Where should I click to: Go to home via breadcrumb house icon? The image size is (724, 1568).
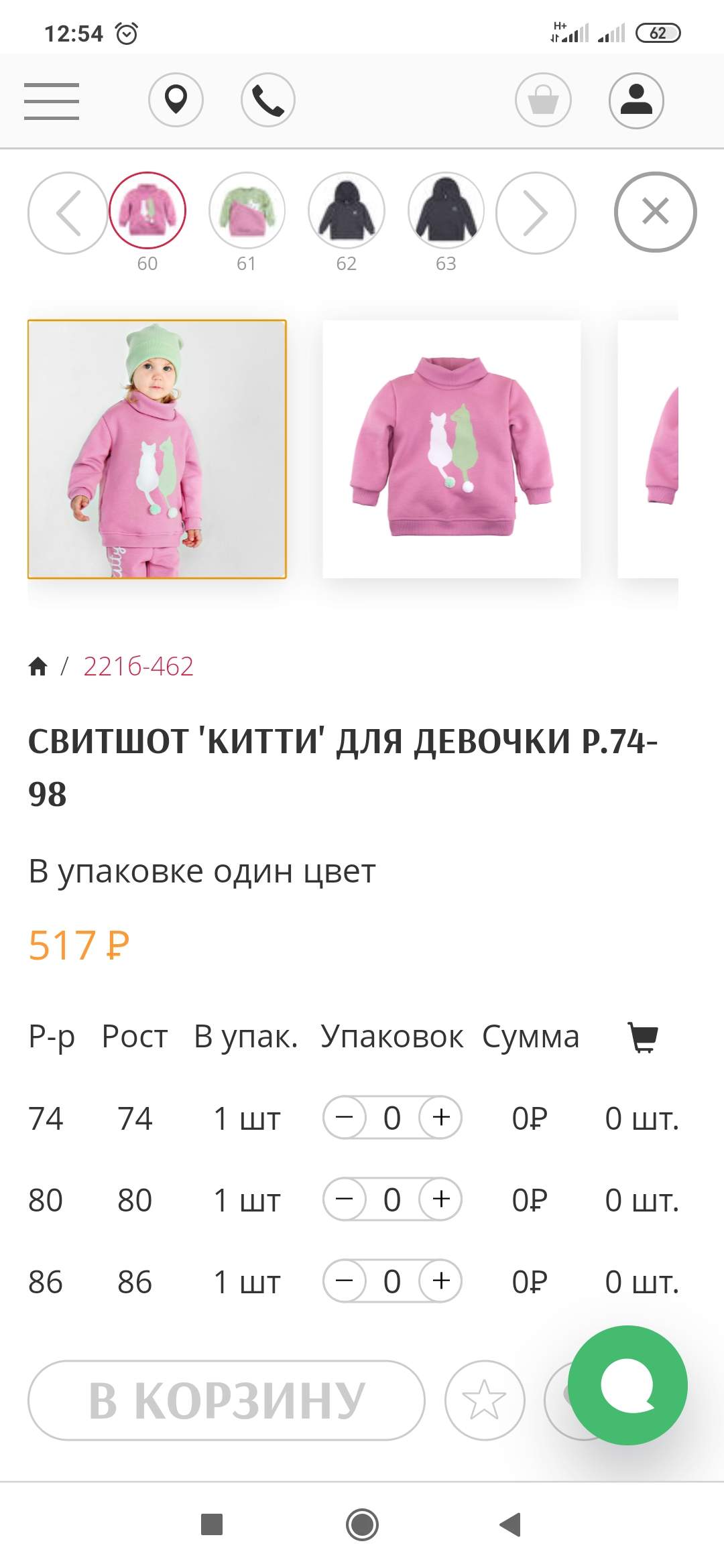click(x=38, y=666)
